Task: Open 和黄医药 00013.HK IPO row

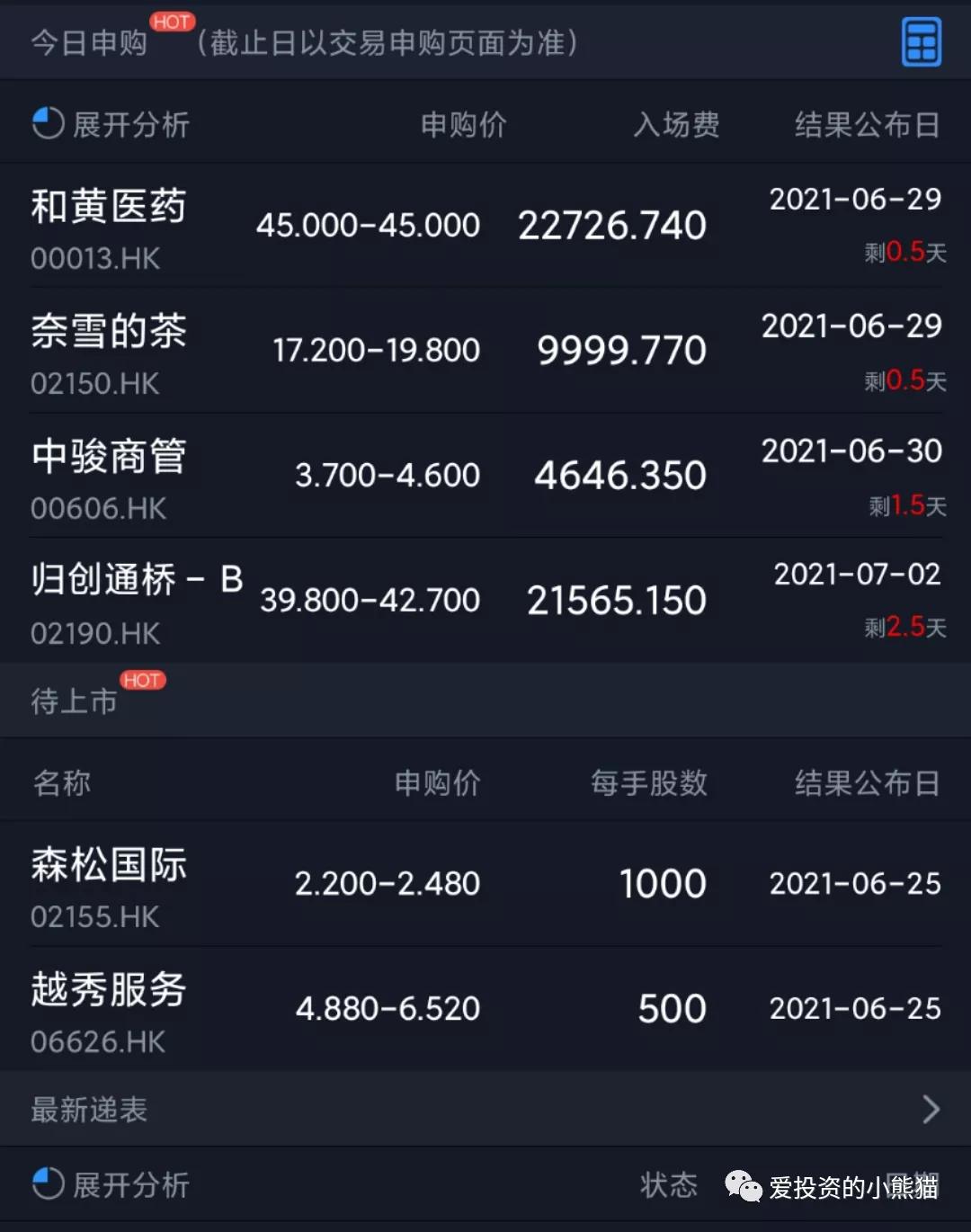Action: click(485, 225)
